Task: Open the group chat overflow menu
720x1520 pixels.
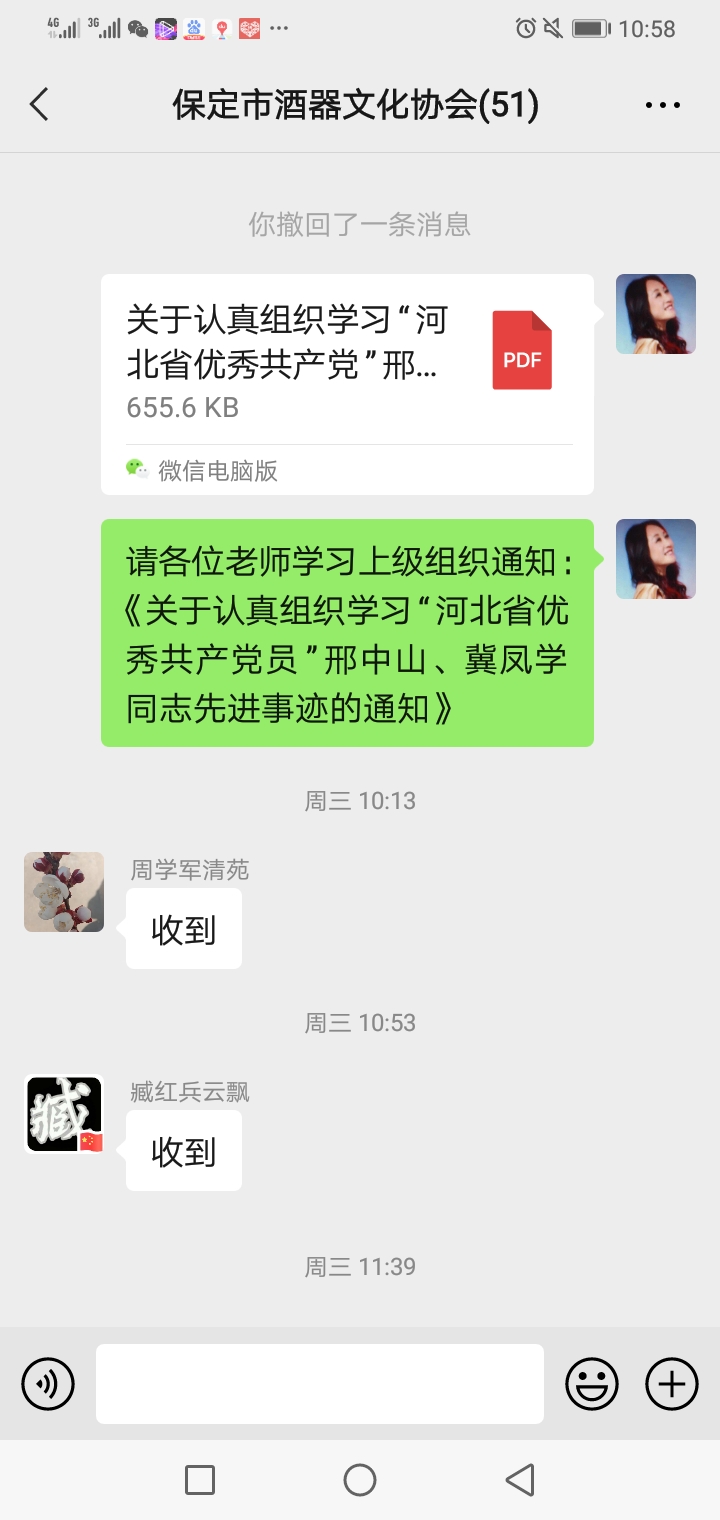Action: pyautogui.click(x=662, y=105)
